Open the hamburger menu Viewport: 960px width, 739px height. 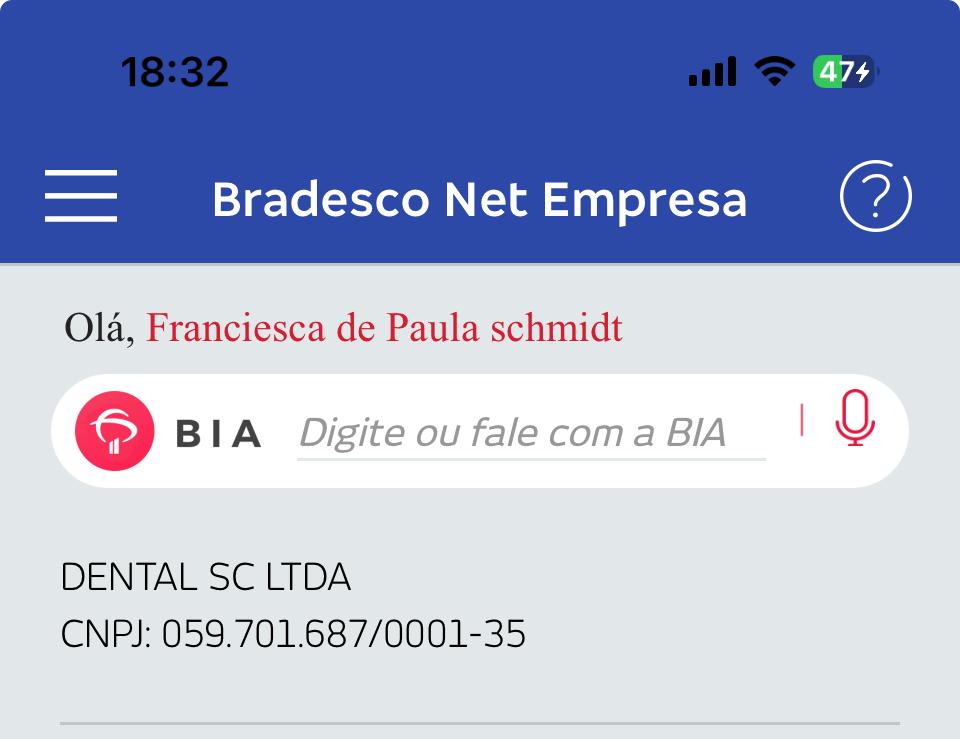(x=81, y=196)
